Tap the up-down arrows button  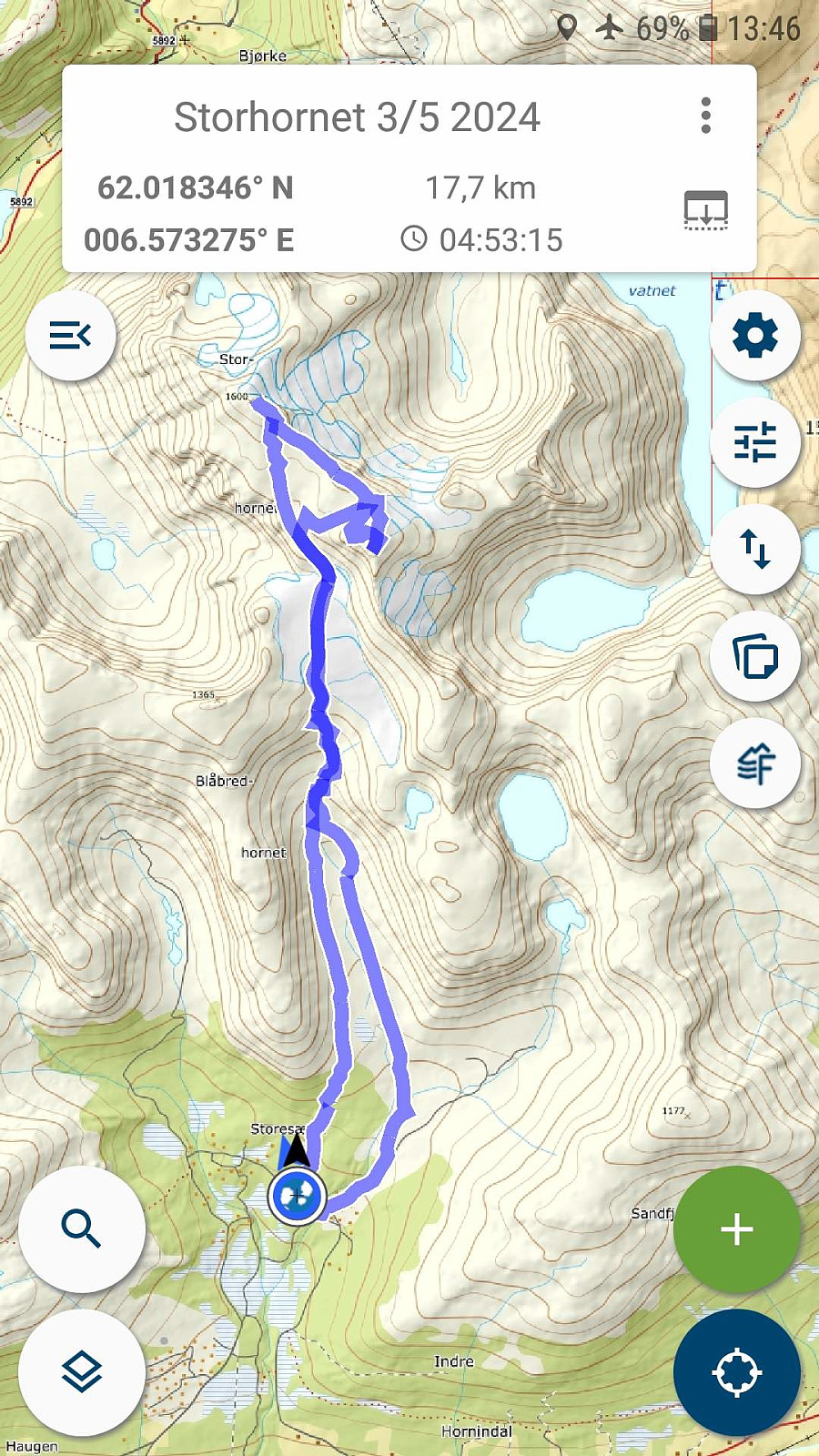755,549
